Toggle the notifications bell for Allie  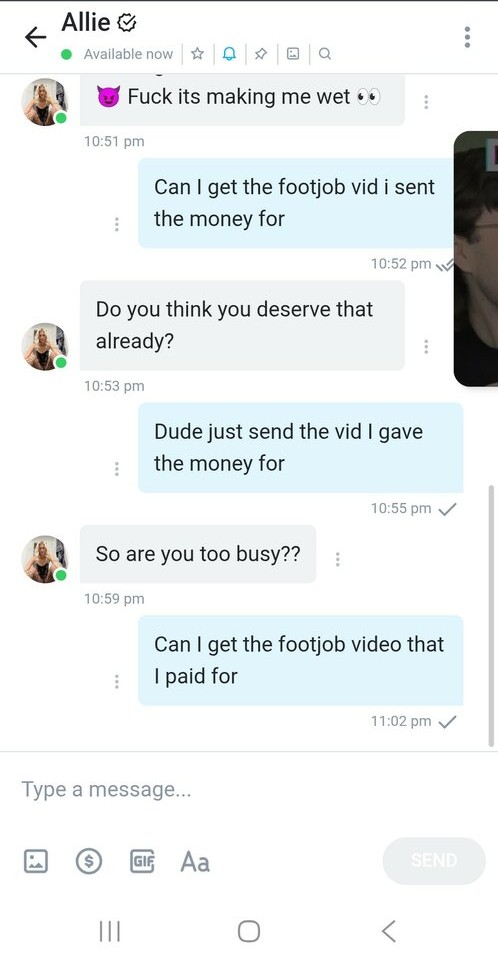tap(229, 54)
